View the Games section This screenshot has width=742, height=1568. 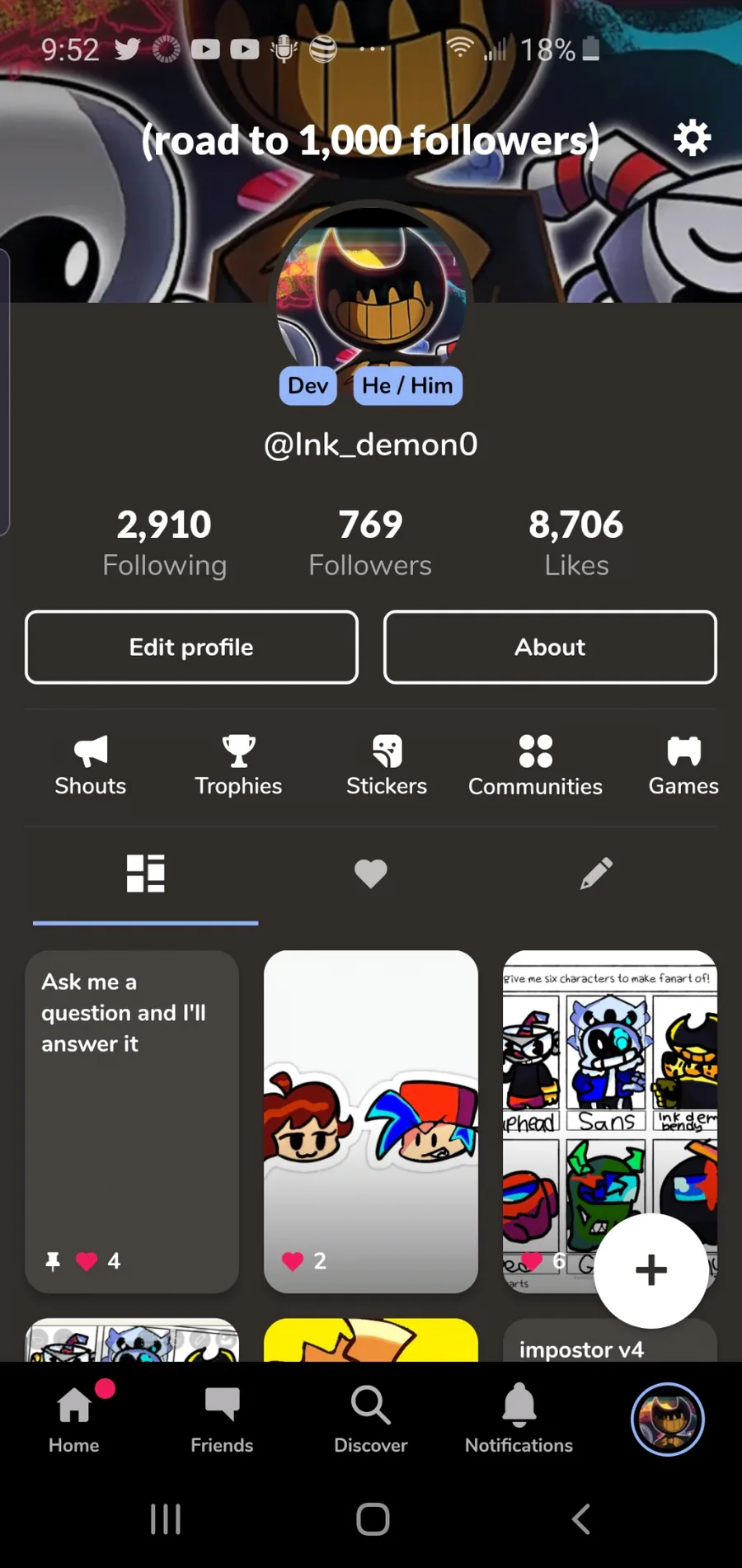[x=683, y=765]
